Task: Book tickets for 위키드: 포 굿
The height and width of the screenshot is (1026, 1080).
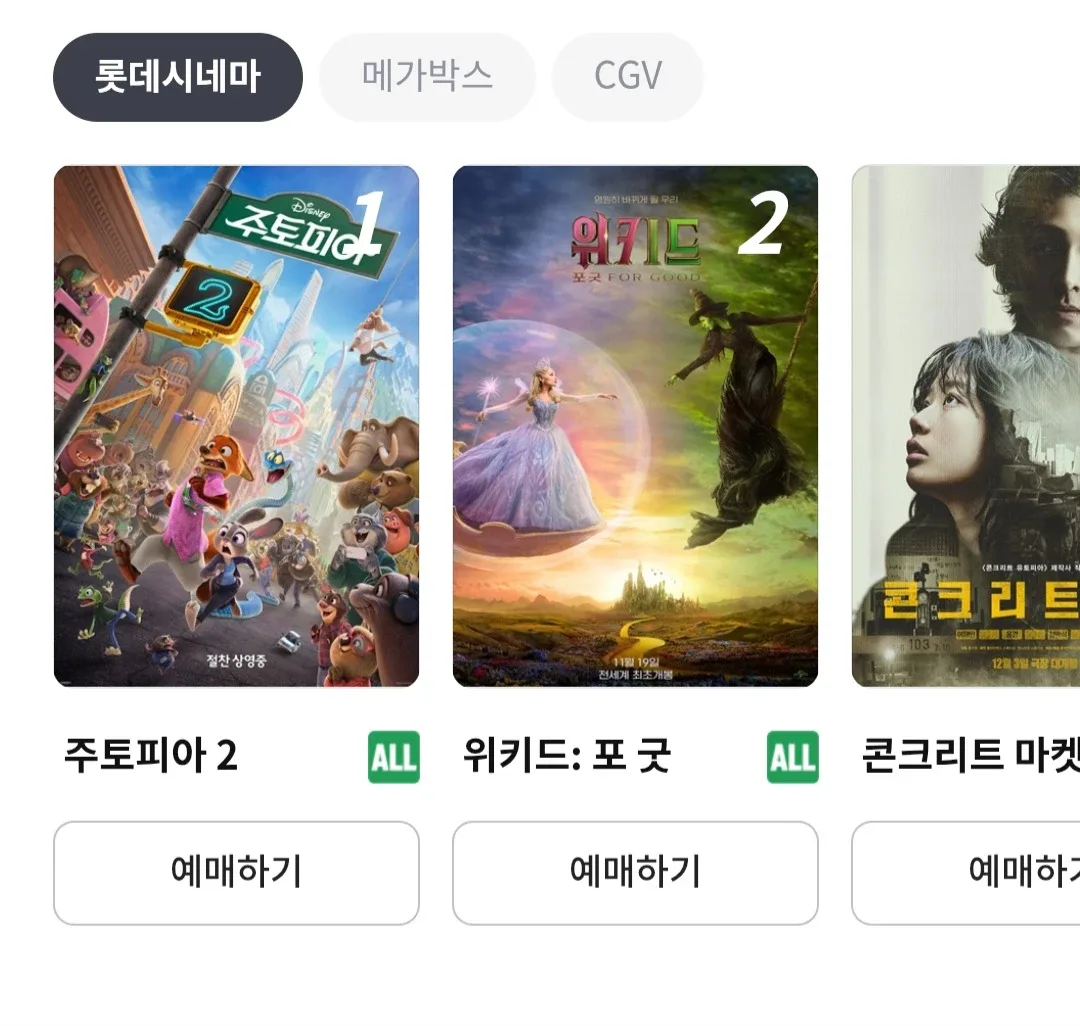Action: [635, 873]
